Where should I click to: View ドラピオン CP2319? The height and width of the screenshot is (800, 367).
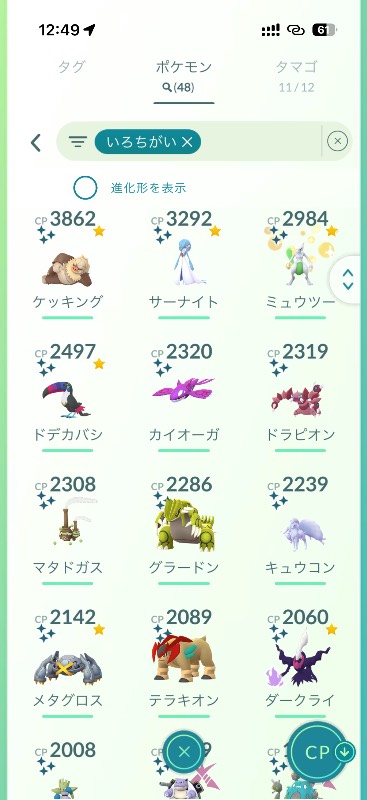(300, 397)
